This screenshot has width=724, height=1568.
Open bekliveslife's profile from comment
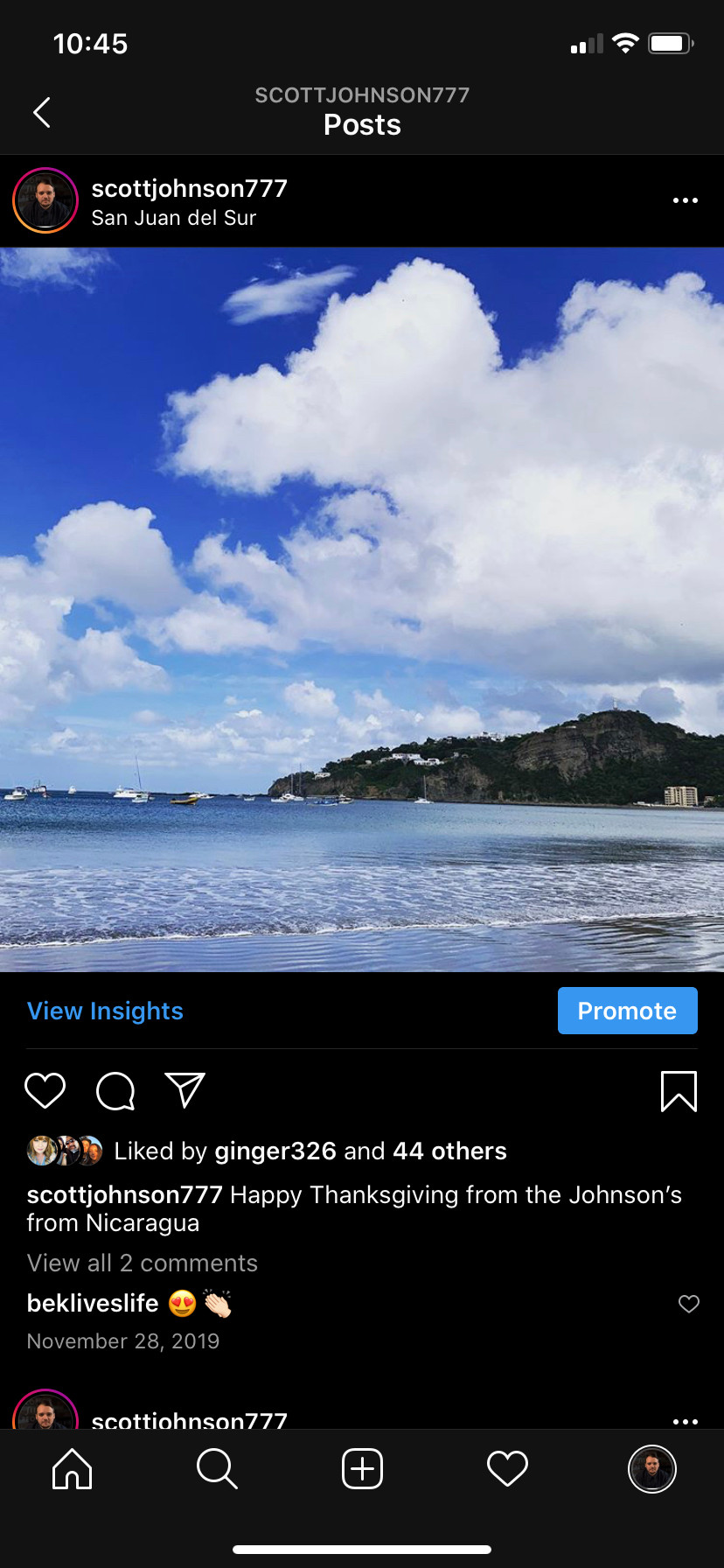coord(93,1303)
